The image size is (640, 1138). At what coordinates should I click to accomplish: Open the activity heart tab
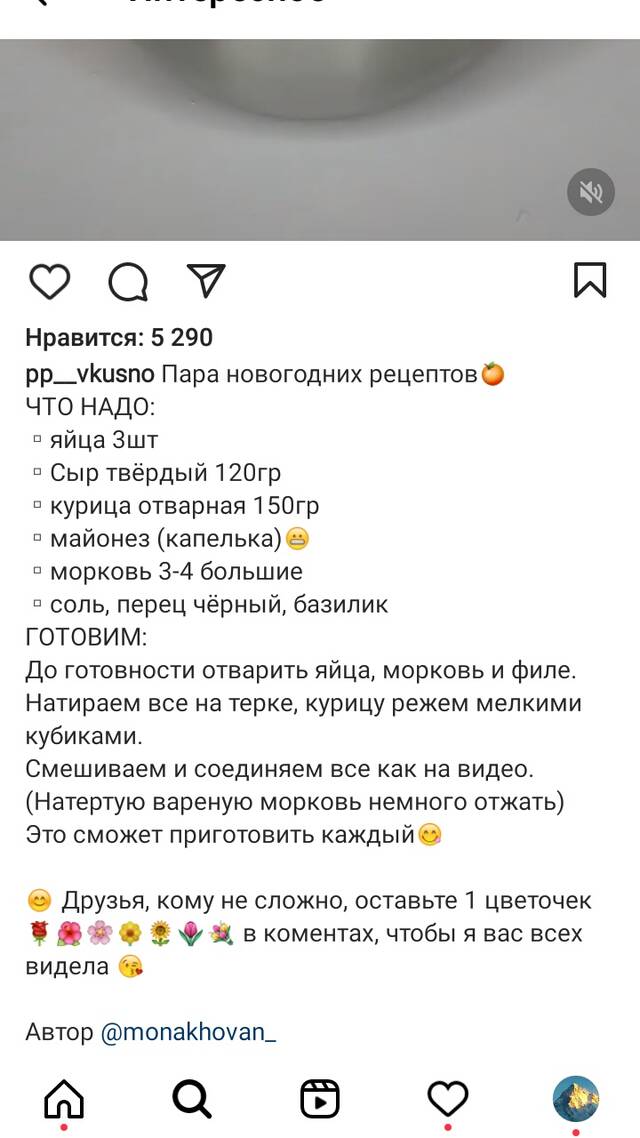pos(448,1099)
